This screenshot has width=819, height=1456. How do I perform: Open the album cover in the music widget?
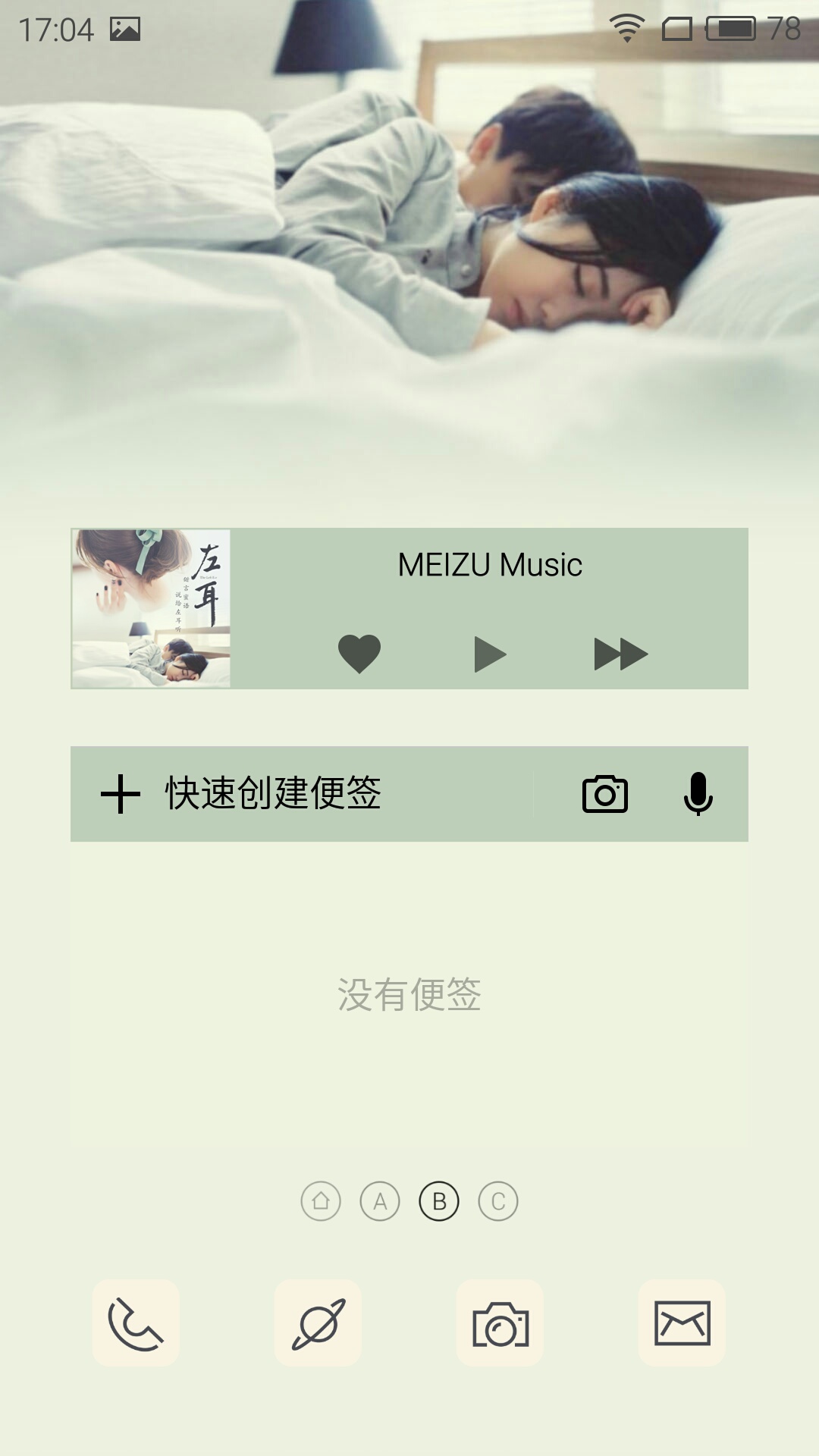coord(151,608)
